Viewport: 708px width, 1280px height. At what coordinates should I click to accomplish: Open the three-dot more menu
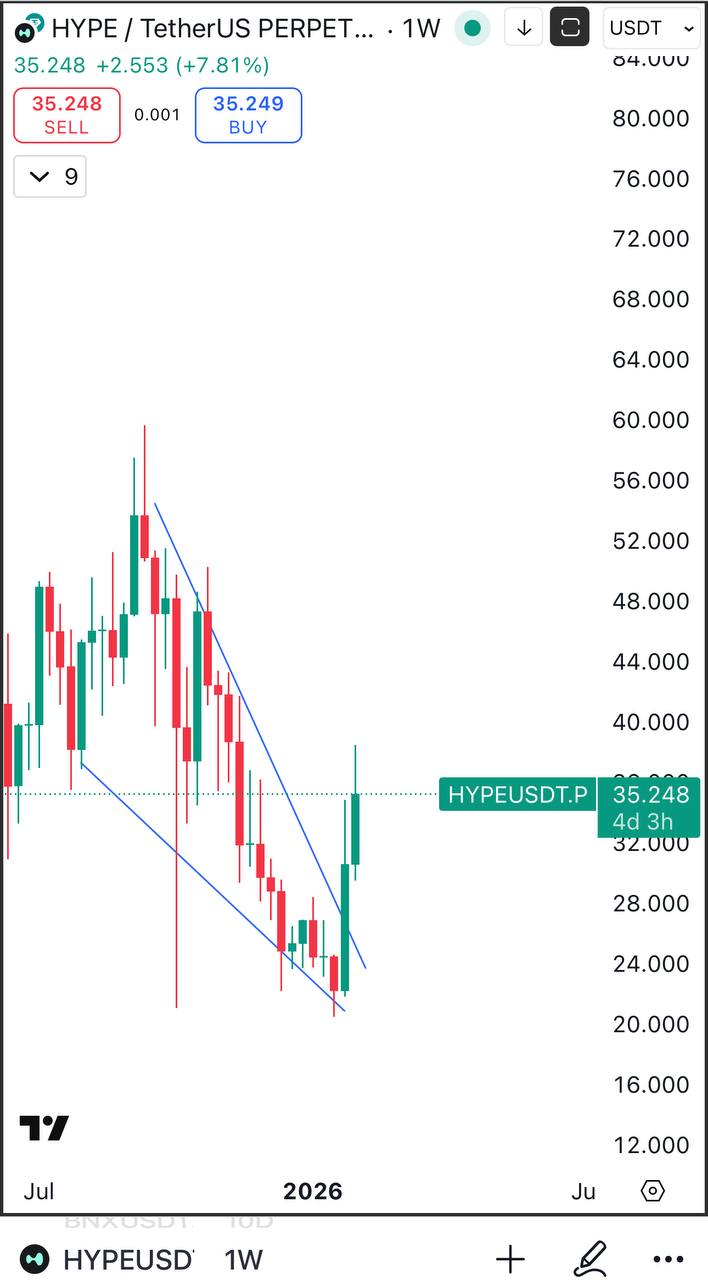tap(668, 1259)
